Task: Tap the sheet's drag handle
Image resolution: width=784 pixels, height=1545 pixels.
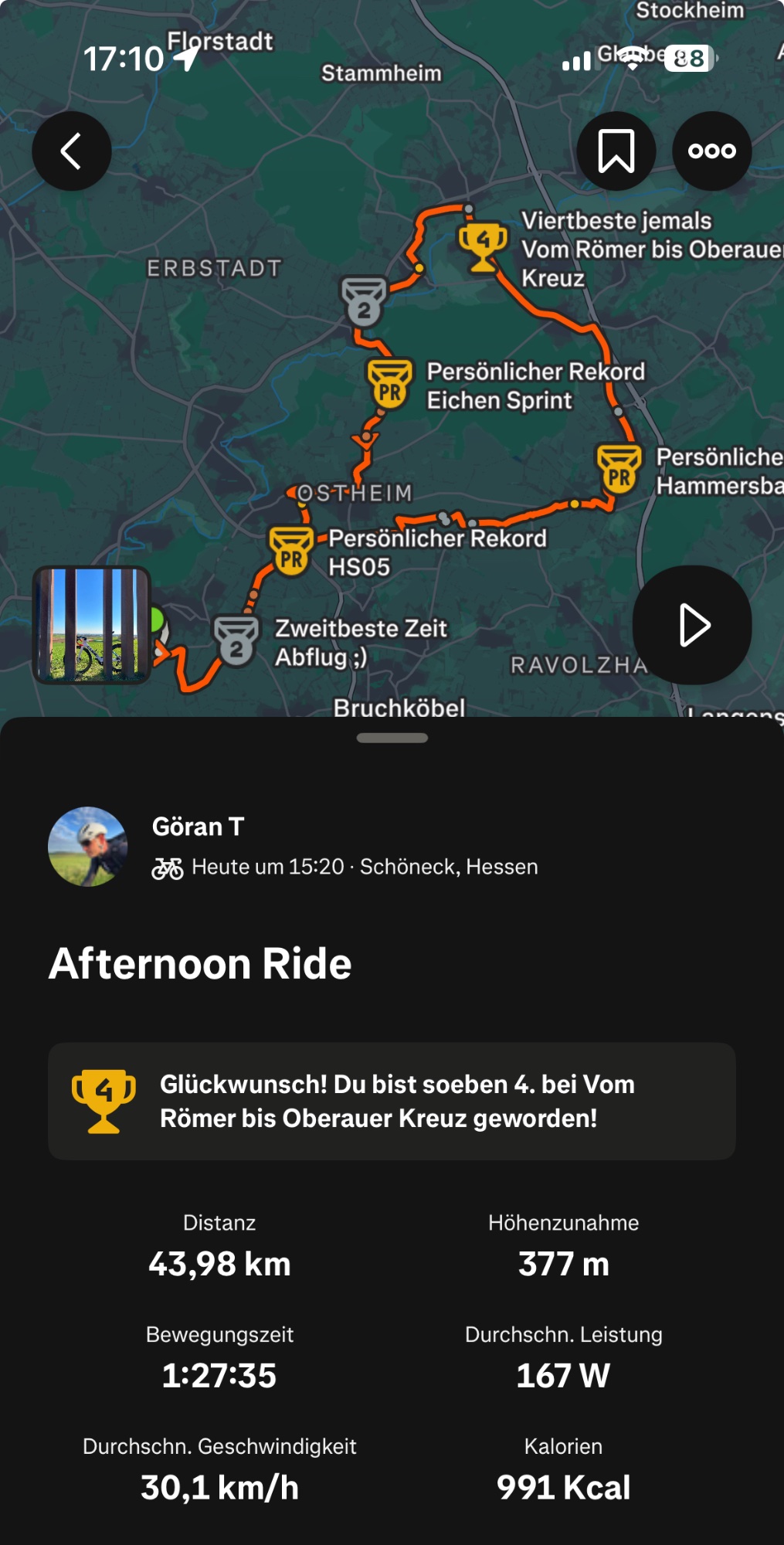Action: (392, 738)
